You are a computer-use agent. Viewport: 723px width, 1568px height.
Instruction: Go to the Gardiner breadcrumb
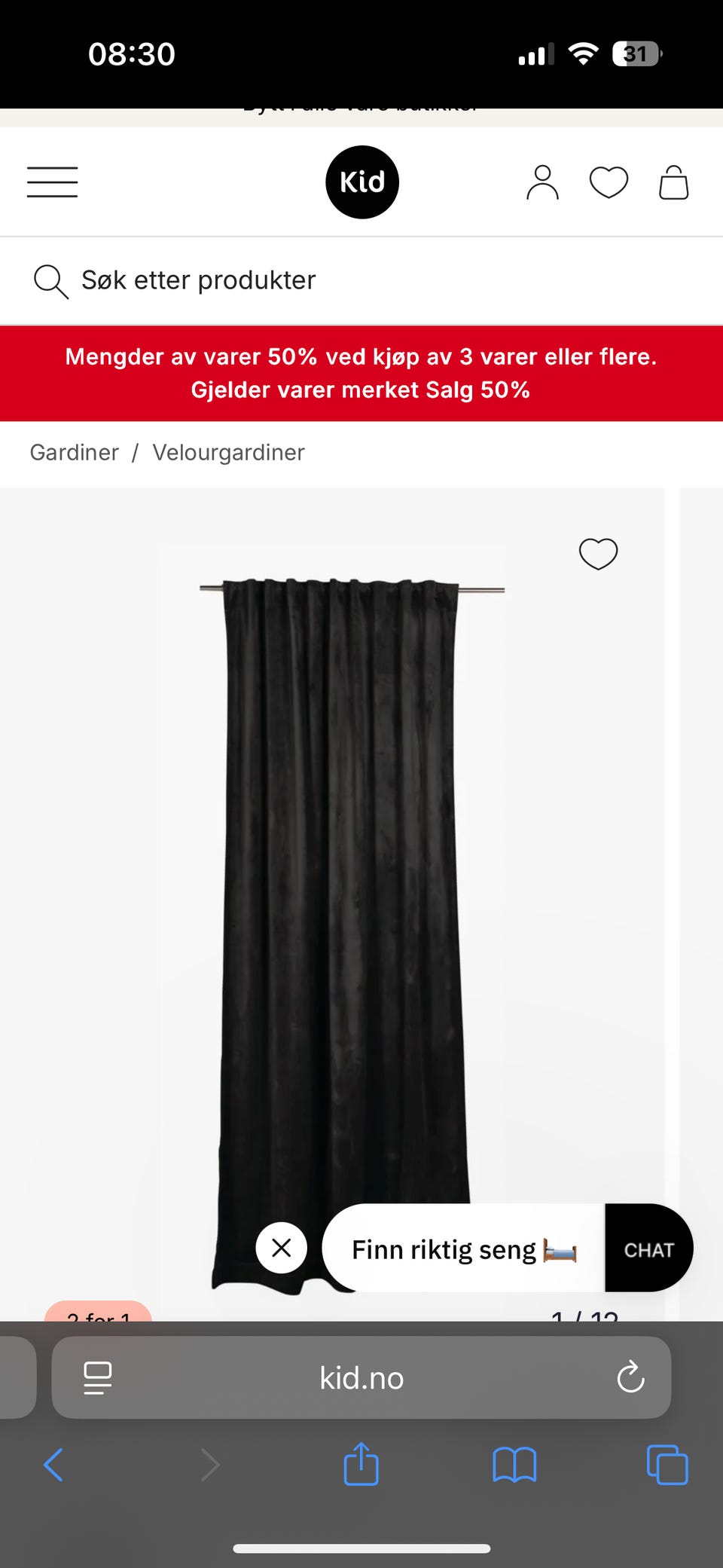click(x=74, y=452)
